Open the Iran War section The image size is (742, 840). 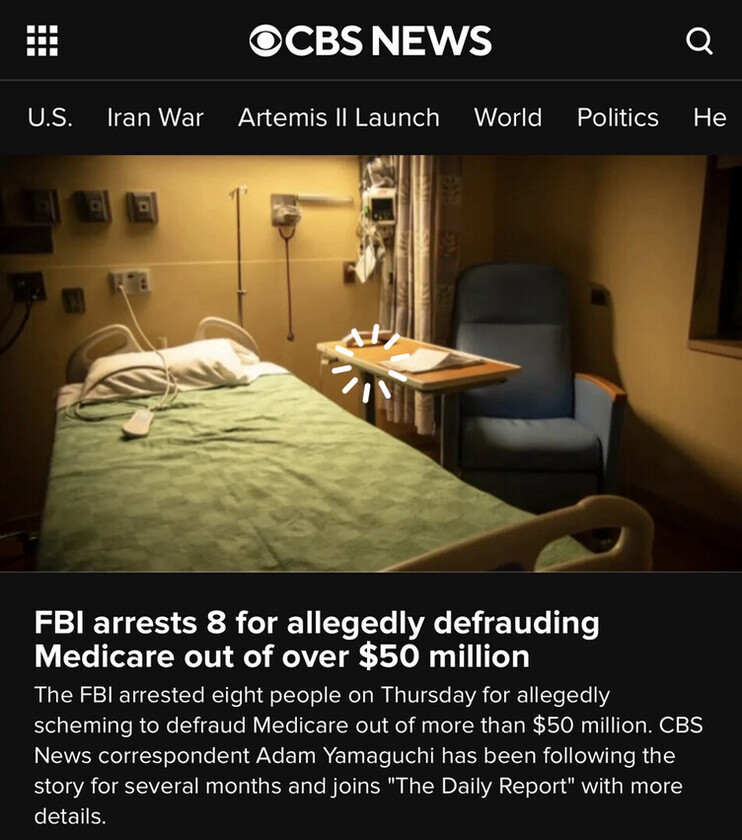click(x=155, y=117)
